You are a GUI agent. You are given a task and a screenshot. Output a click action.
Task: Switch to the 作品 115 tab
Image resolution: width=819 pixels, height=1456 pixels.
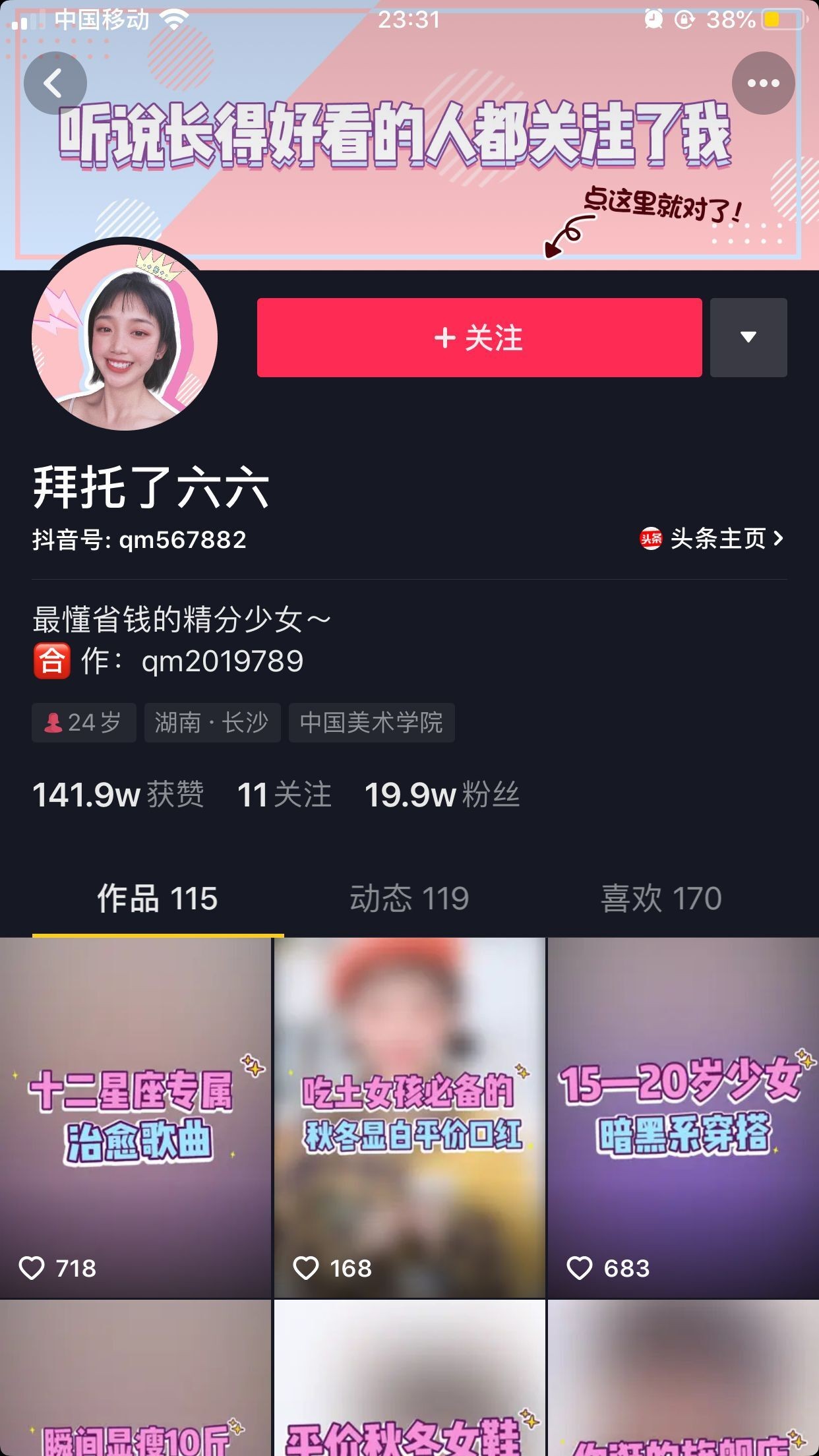pos(157,898)
